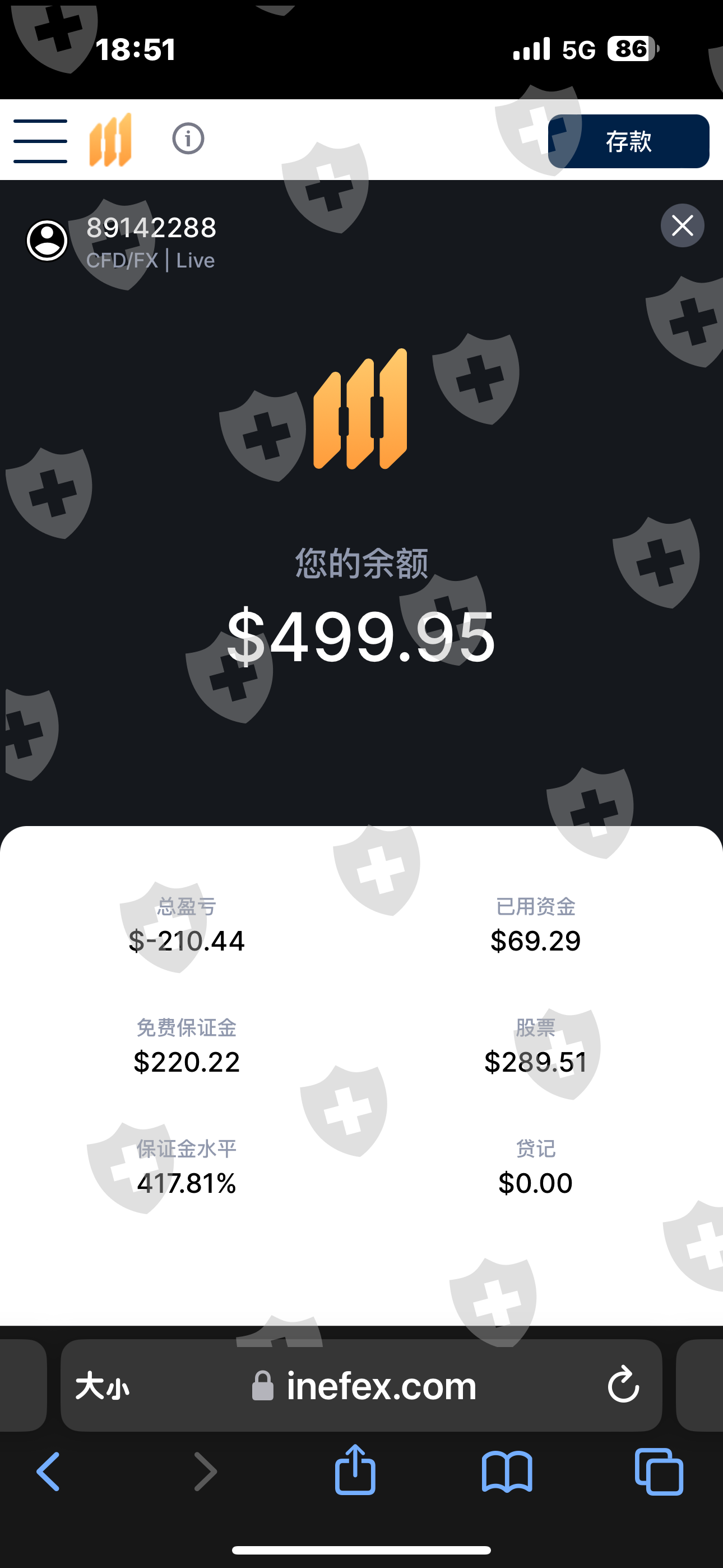
Task: Share this page
Action: click(x=355, y=1469)
